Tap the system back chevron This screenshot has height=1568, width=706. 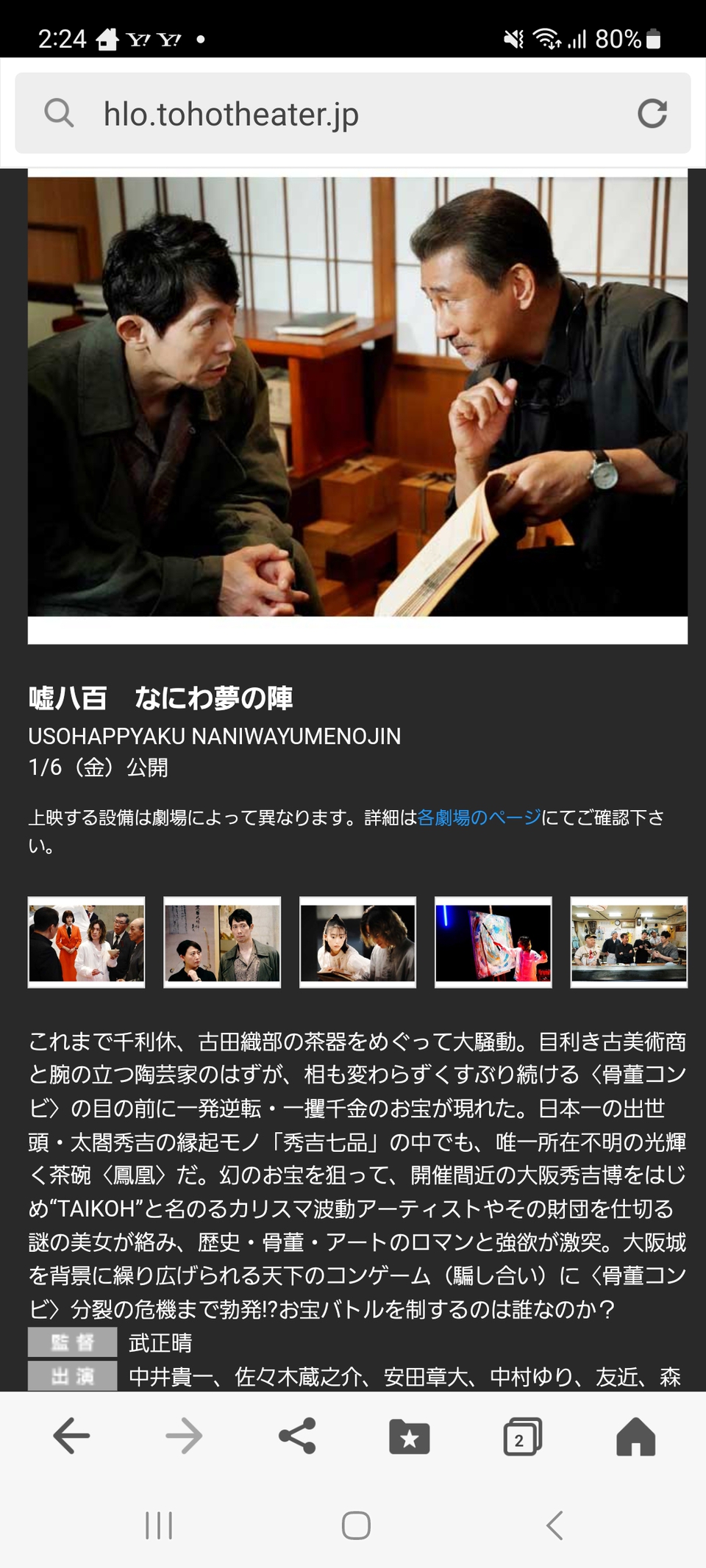pyautogui.click(x=555, y=1525)
